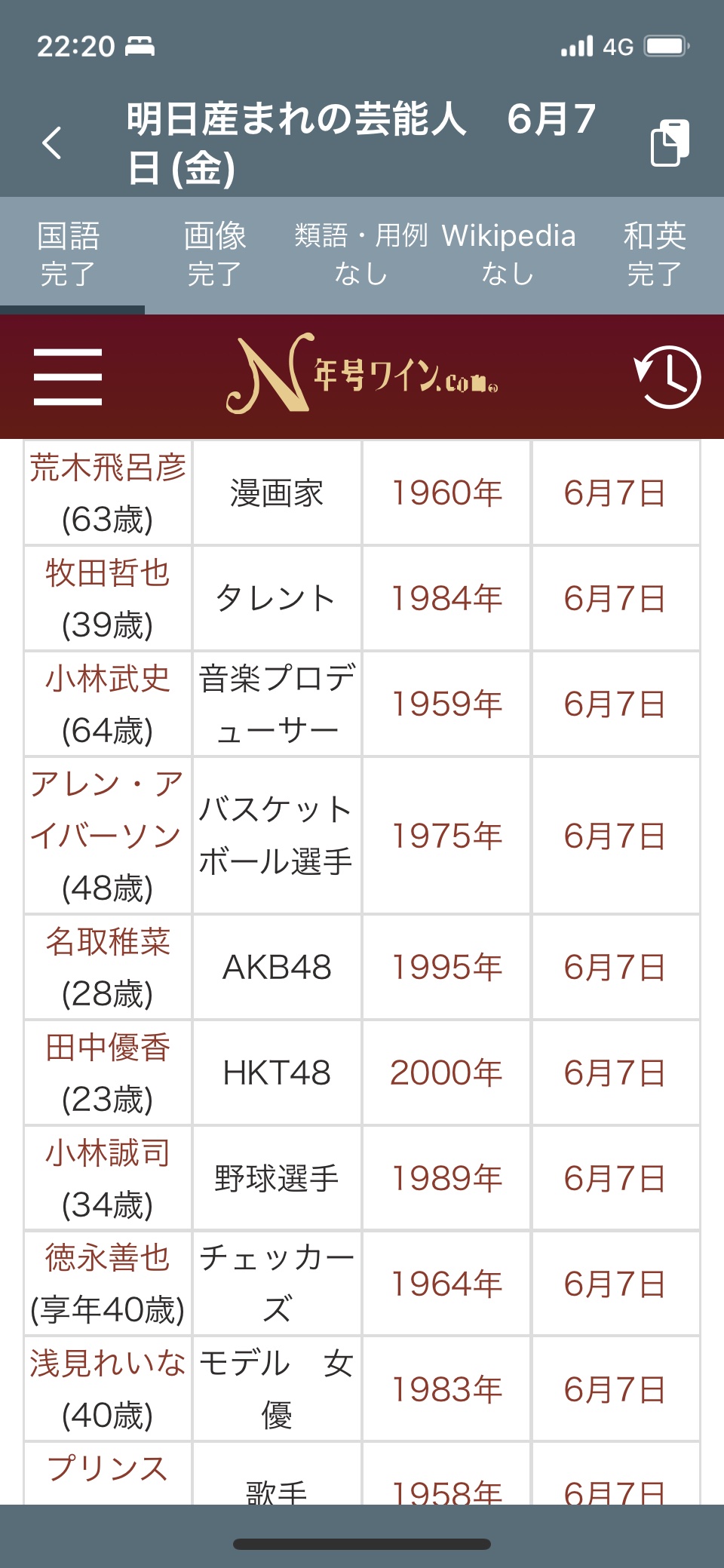Viewport: 724px width, 1568px height.
Task: Tap the 小林武史 name link
Action: [108, 679]
